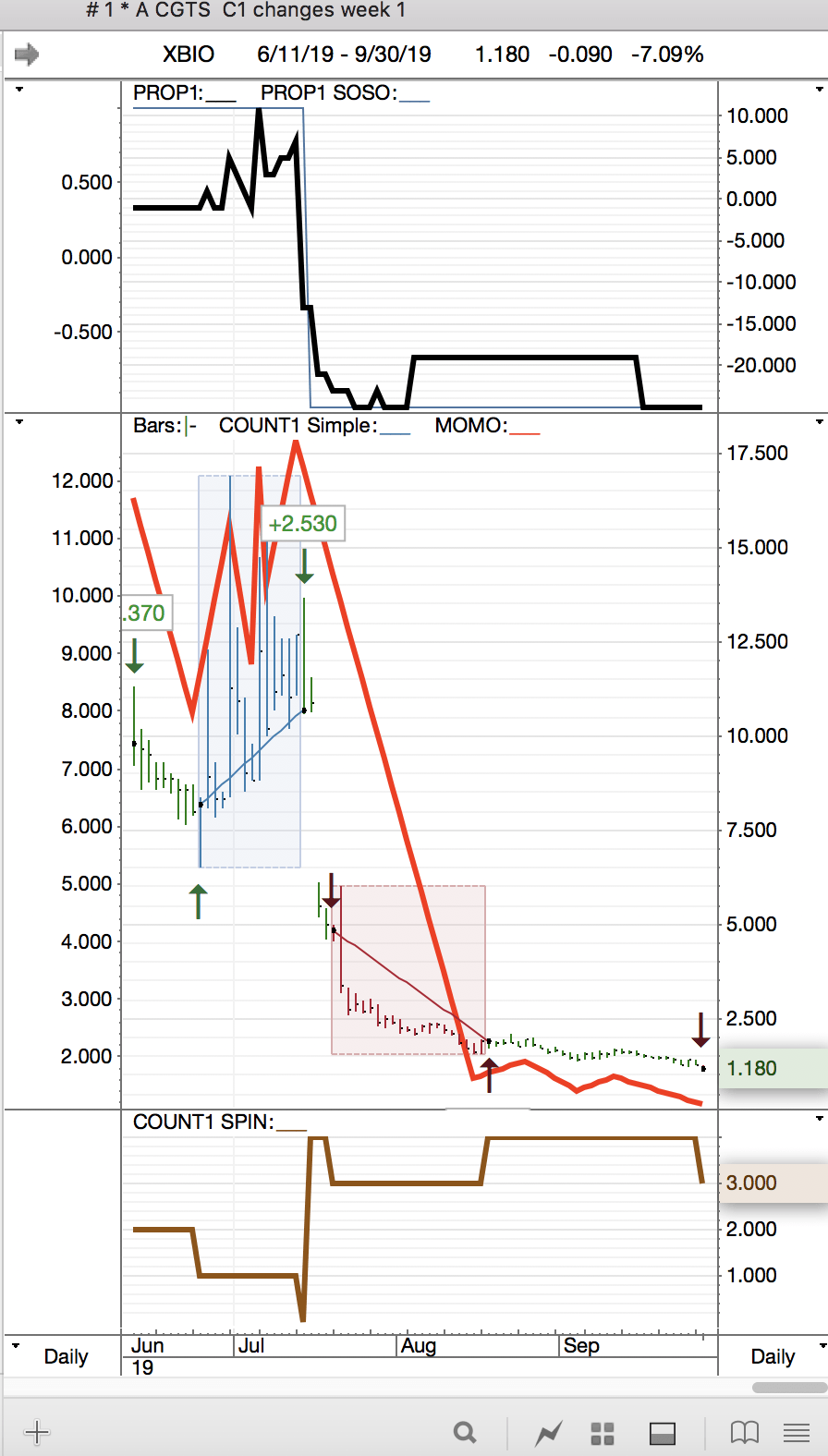Open the PROP1 panel right scale dropdown

pyautogui.click(x=820, y=90)
